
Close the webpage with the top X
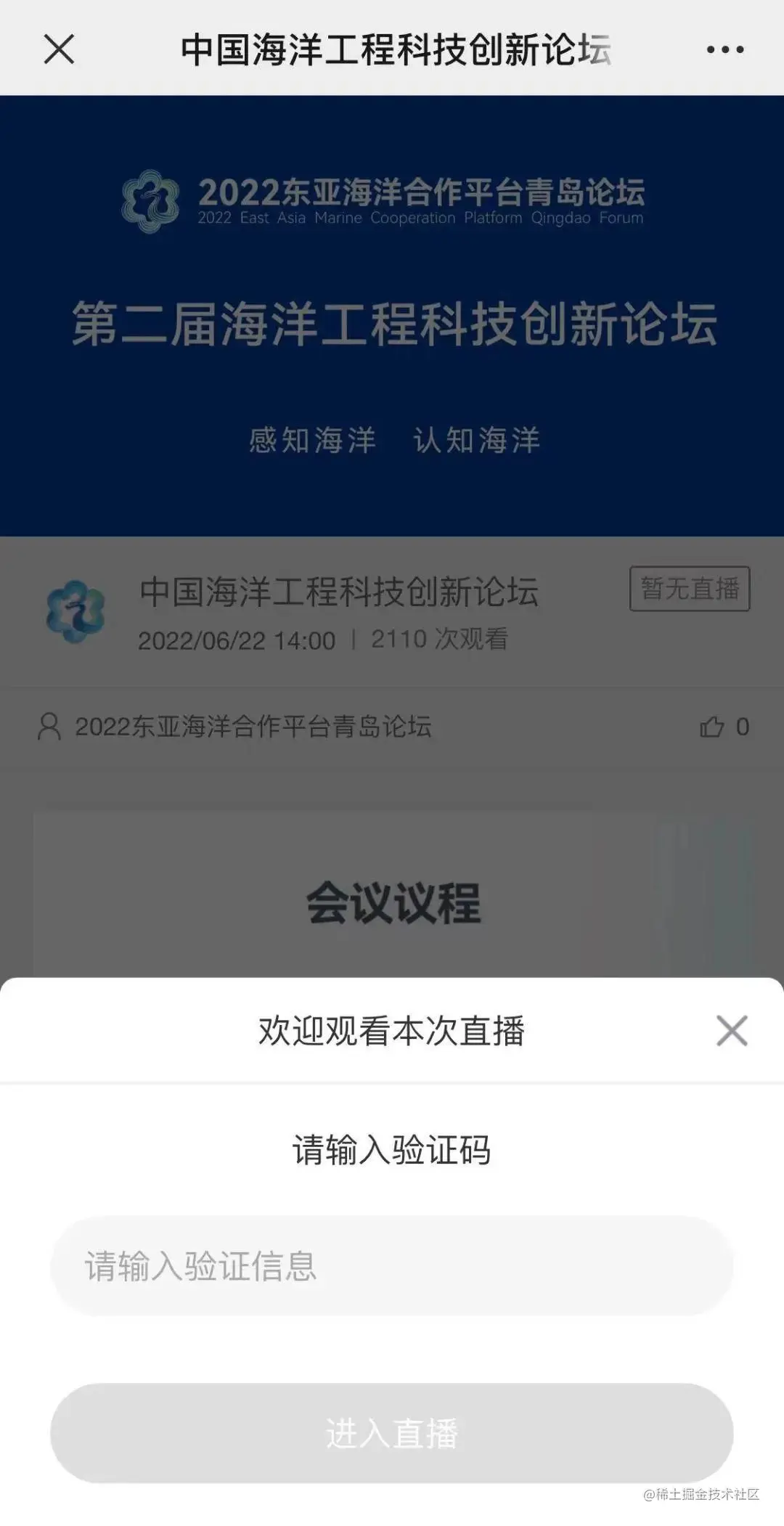click(x=59, y=49)
